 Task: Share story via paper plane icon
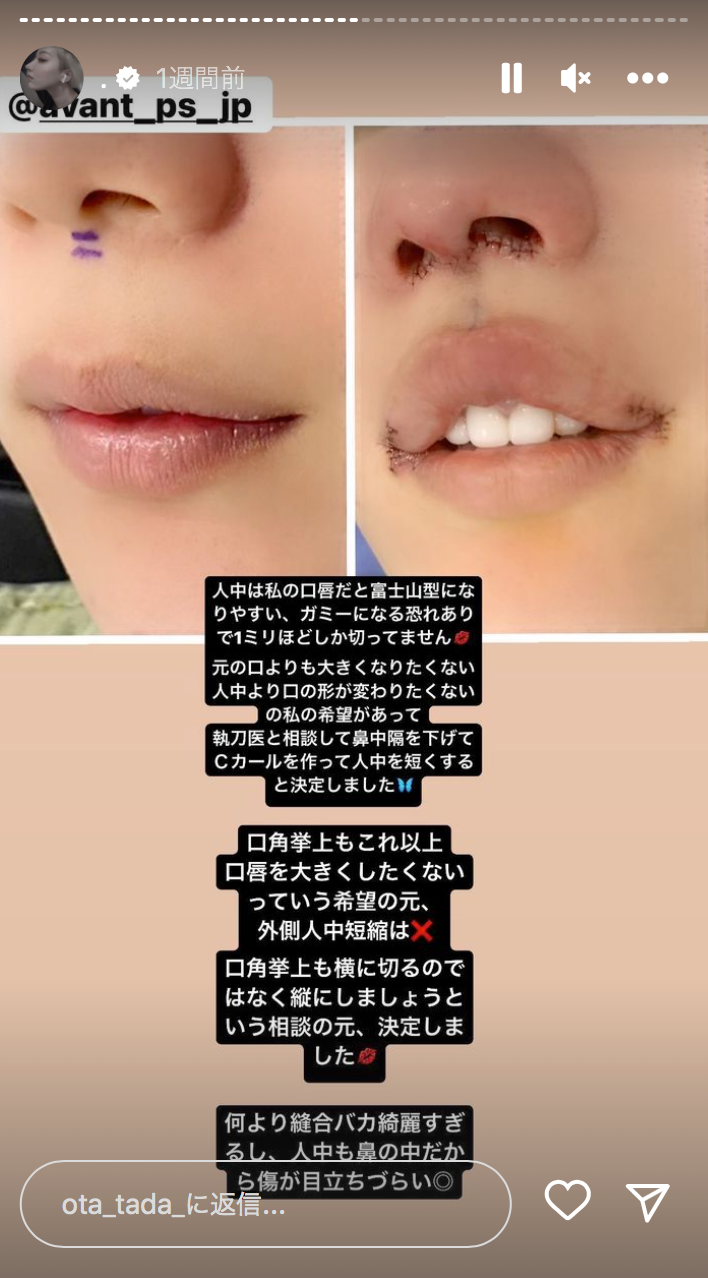(647, 1201)
